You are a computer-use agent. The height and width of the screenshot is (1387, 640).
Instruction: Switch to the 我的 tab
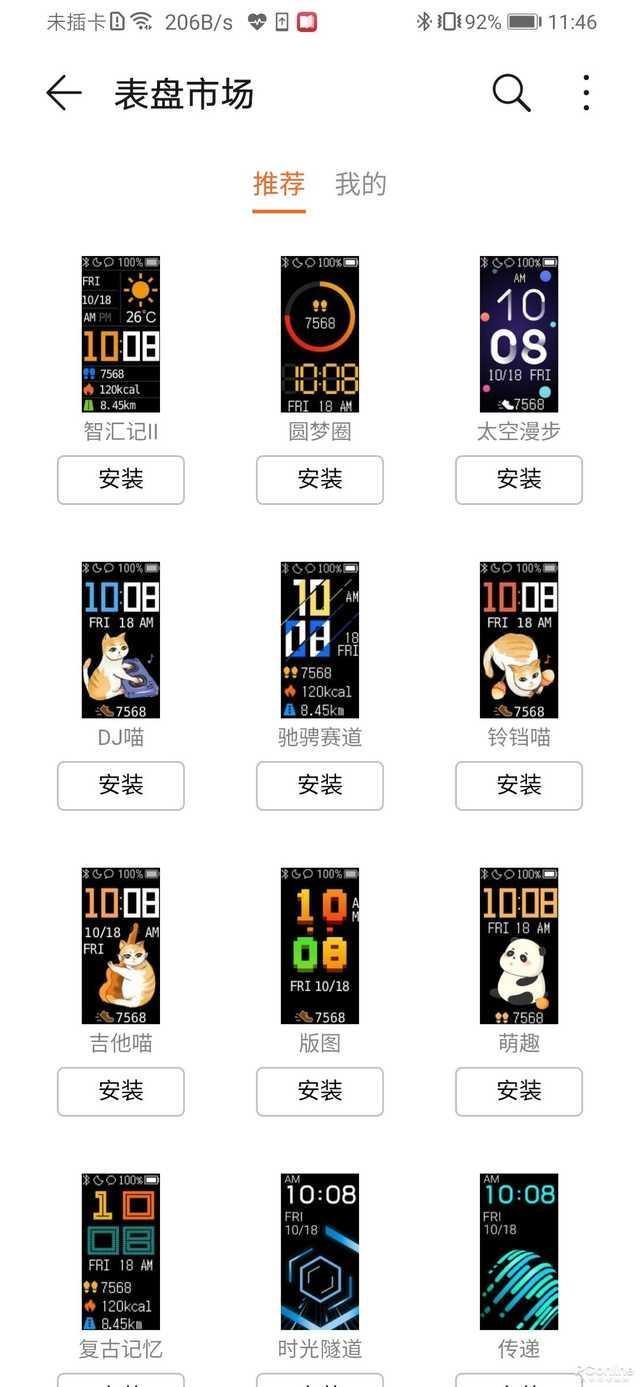coord(360,184)
